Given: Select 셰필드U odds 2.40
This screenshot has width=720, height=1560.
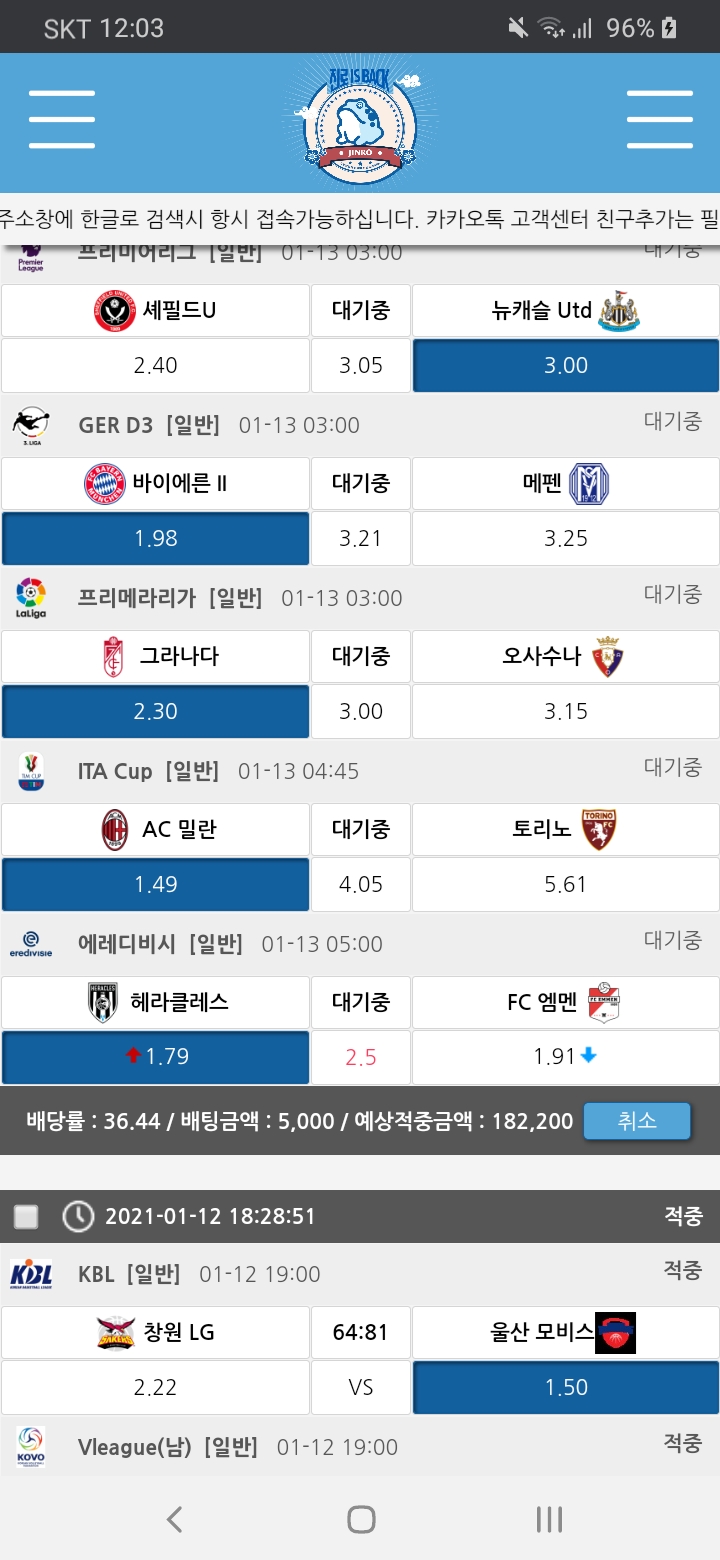Looking at the screenshot, I should pyautogui.click(x=155, y=366).
